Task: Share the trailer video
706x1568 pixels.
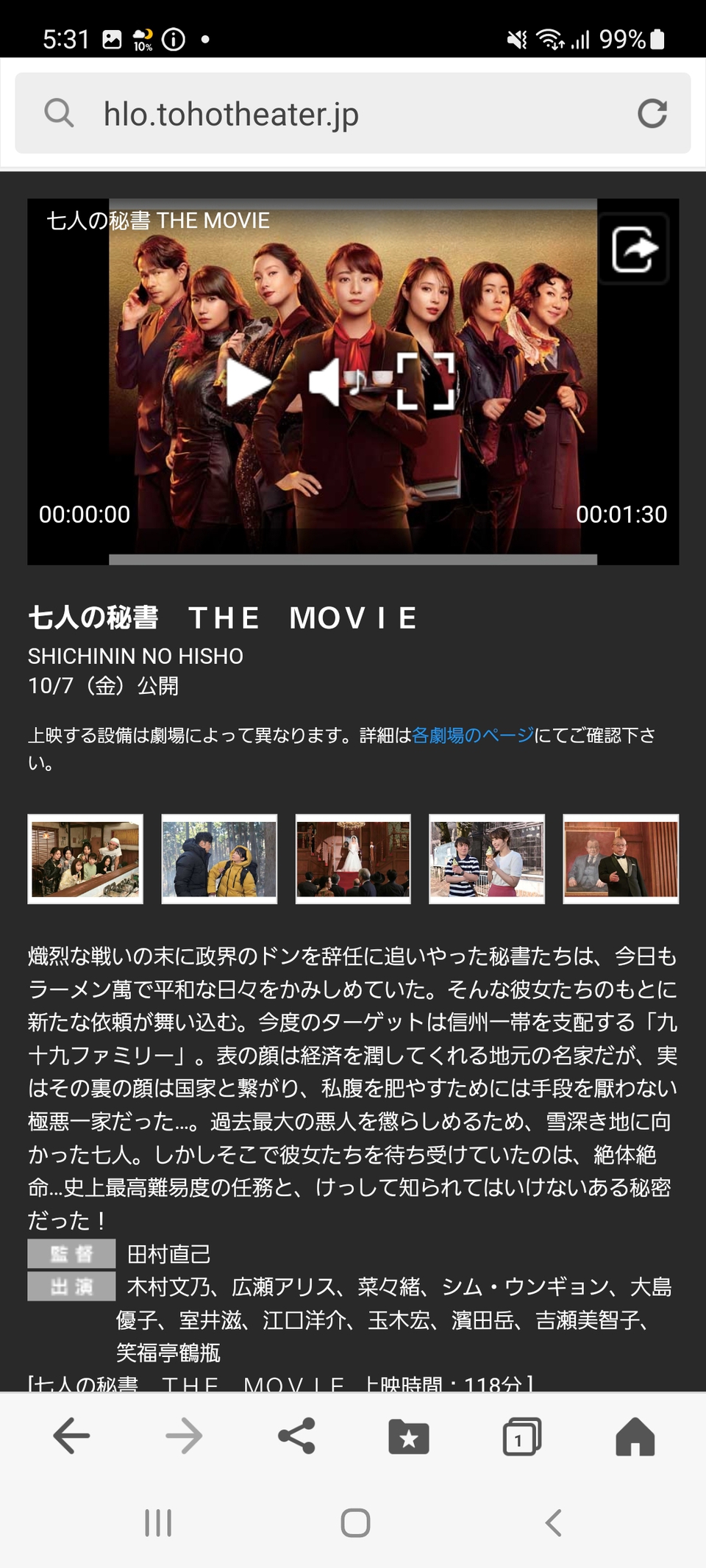Action: [x=634, y=249]
